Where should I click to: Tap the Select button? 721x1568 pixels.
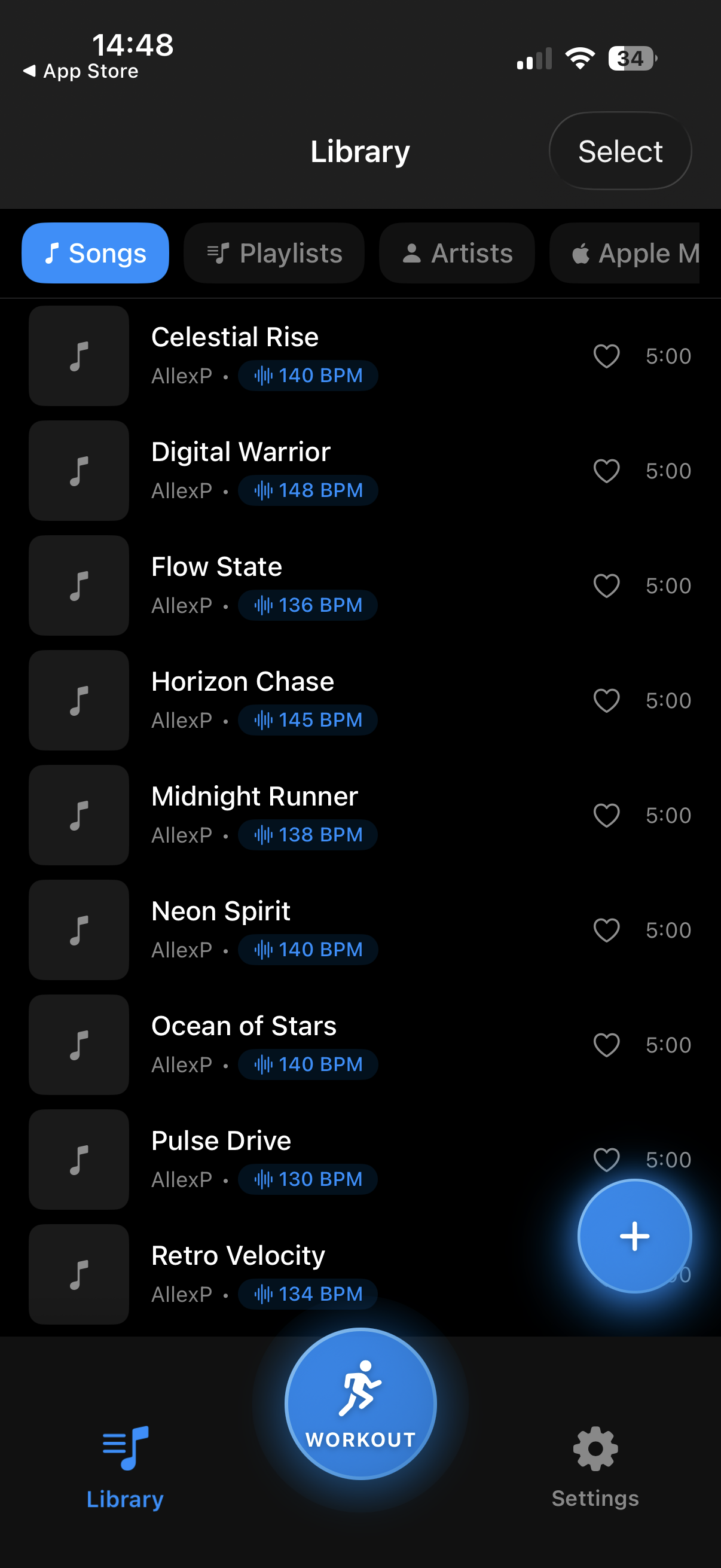pyautogui.click(x=620, y=150)
